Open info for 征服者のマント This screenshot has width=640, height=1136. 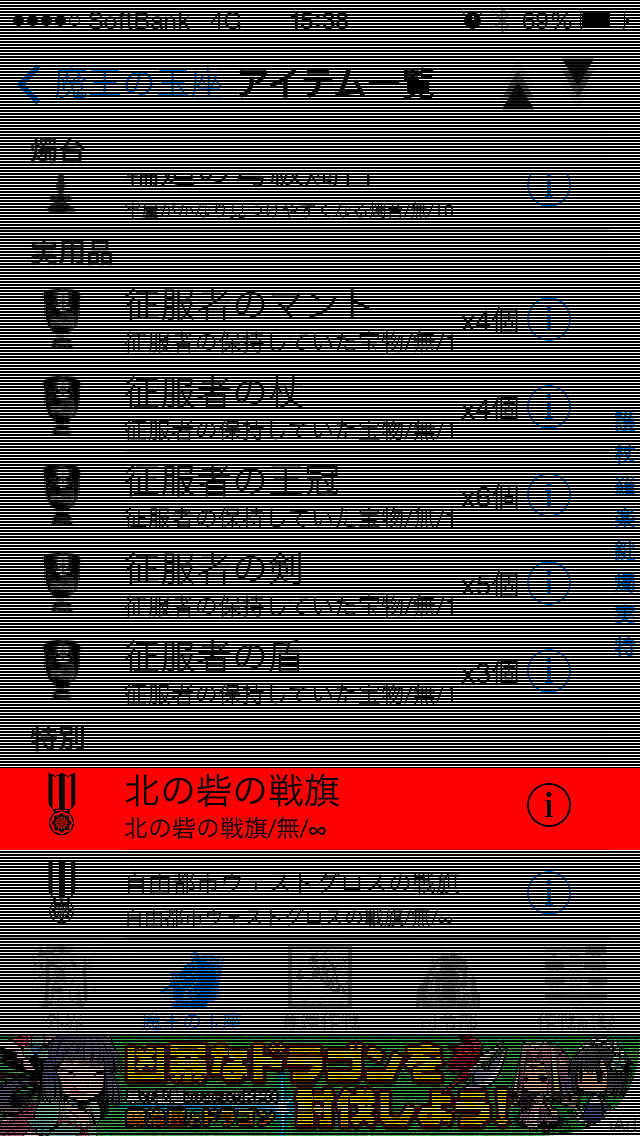(548, 319)
